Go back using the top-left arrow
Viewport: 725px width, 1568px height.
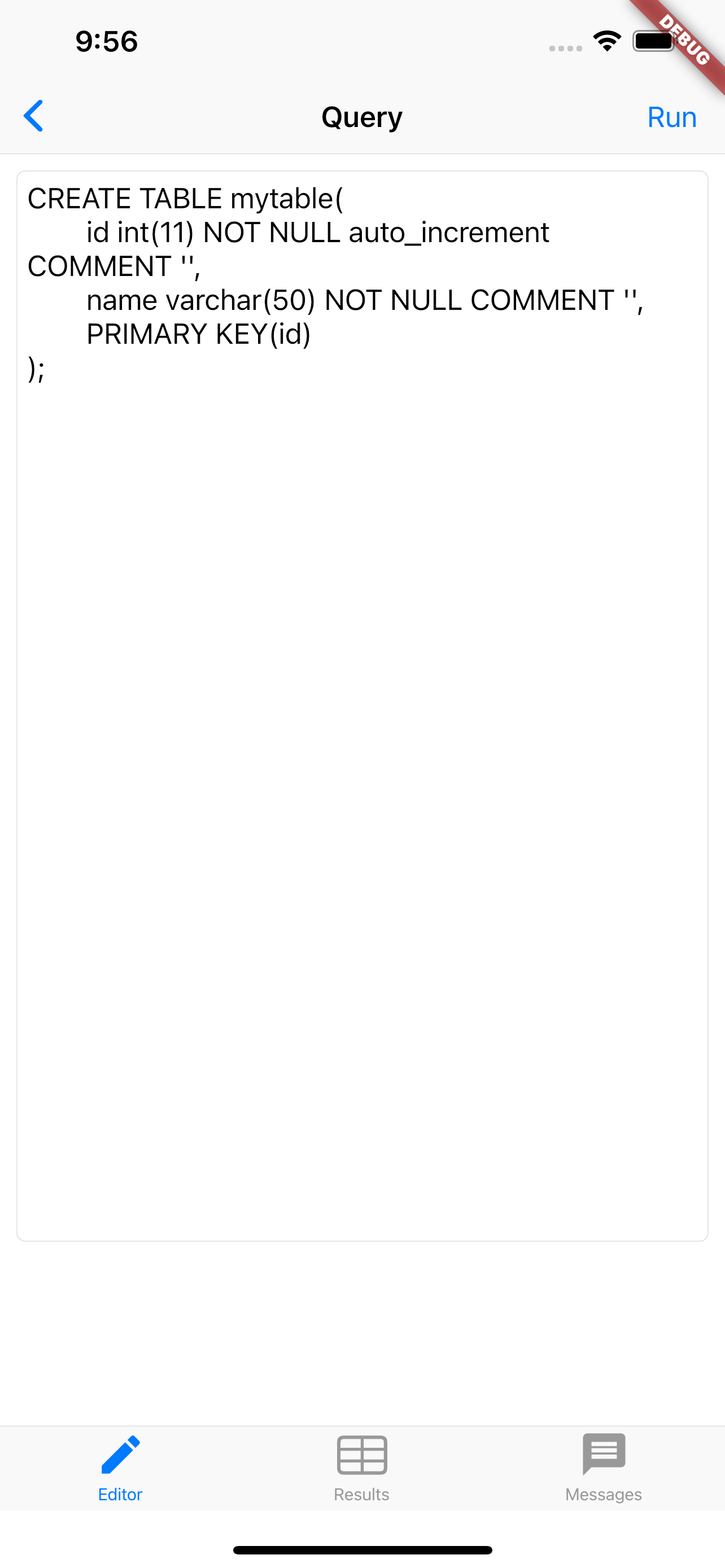coord(33,116)
